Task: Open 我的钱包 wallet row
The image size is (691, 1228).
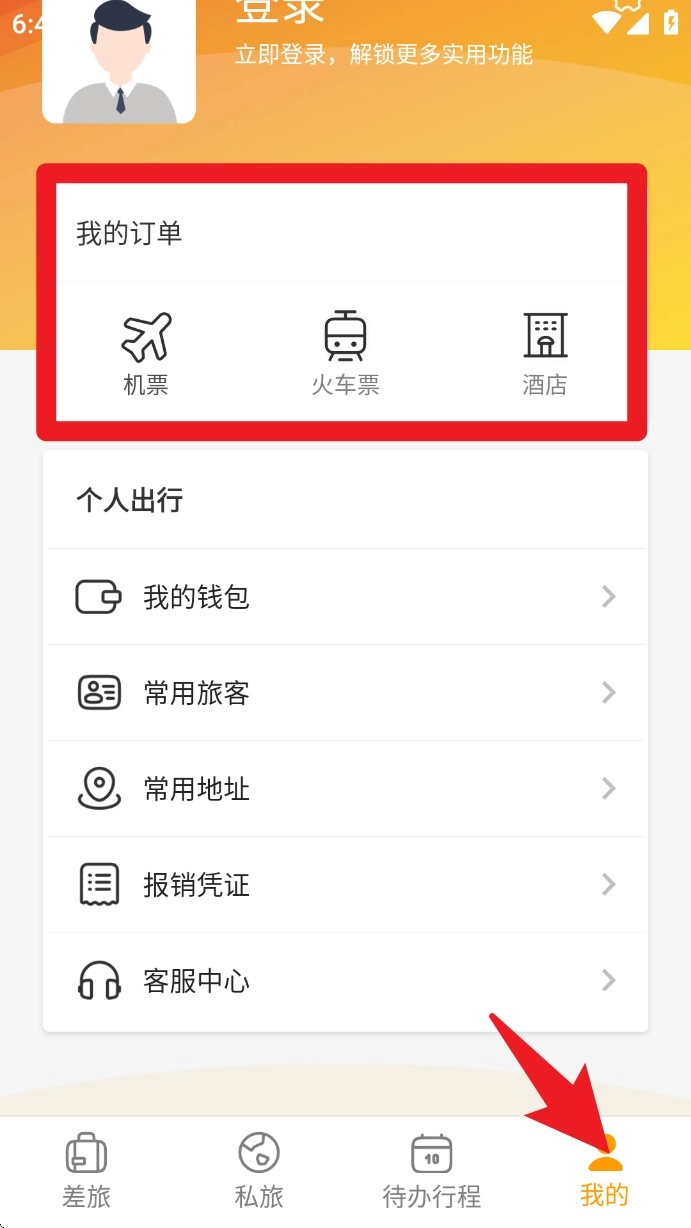Action: pyautogui.click(x=345, y=597)
